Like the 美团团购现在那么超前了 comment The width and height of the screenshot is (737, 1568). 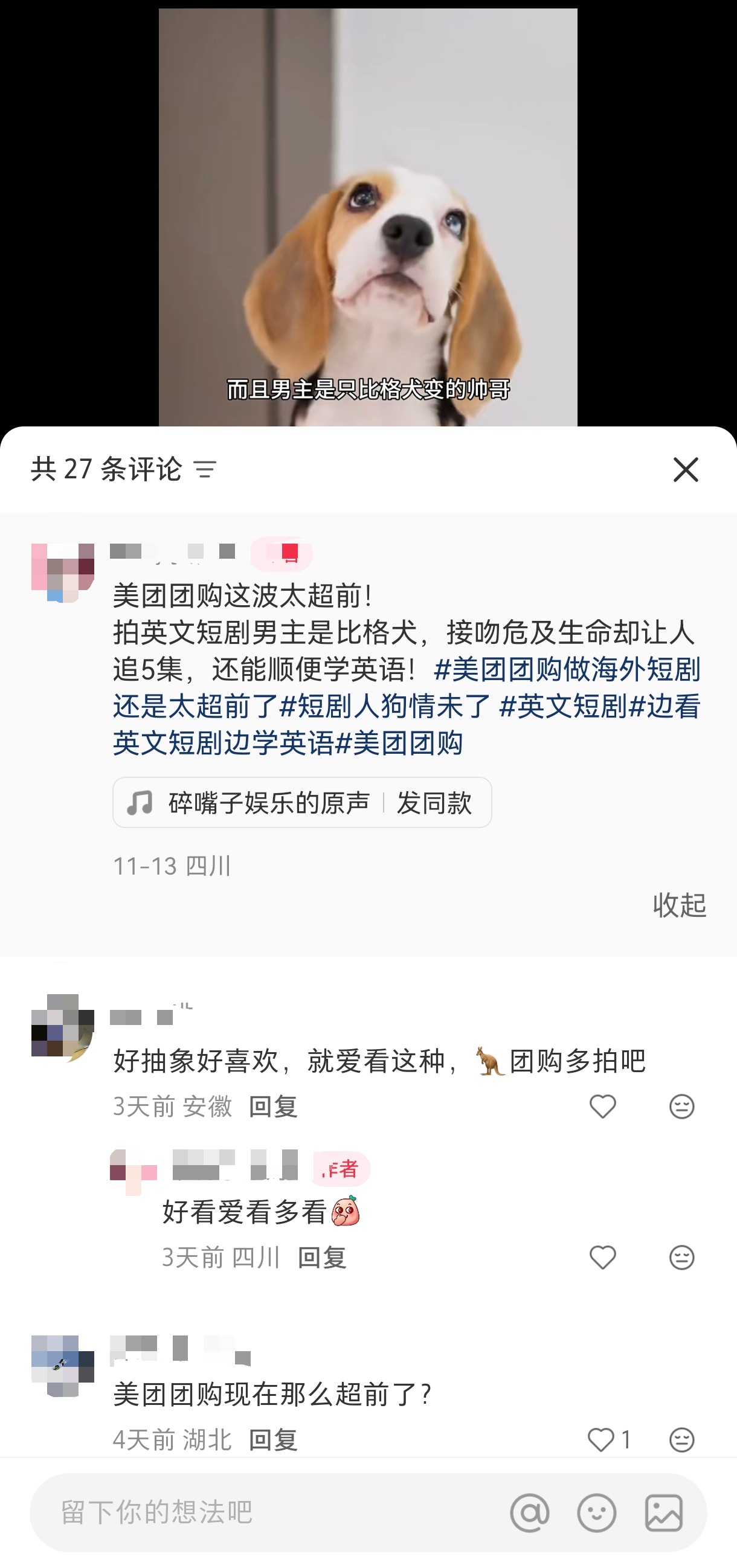602,1440
